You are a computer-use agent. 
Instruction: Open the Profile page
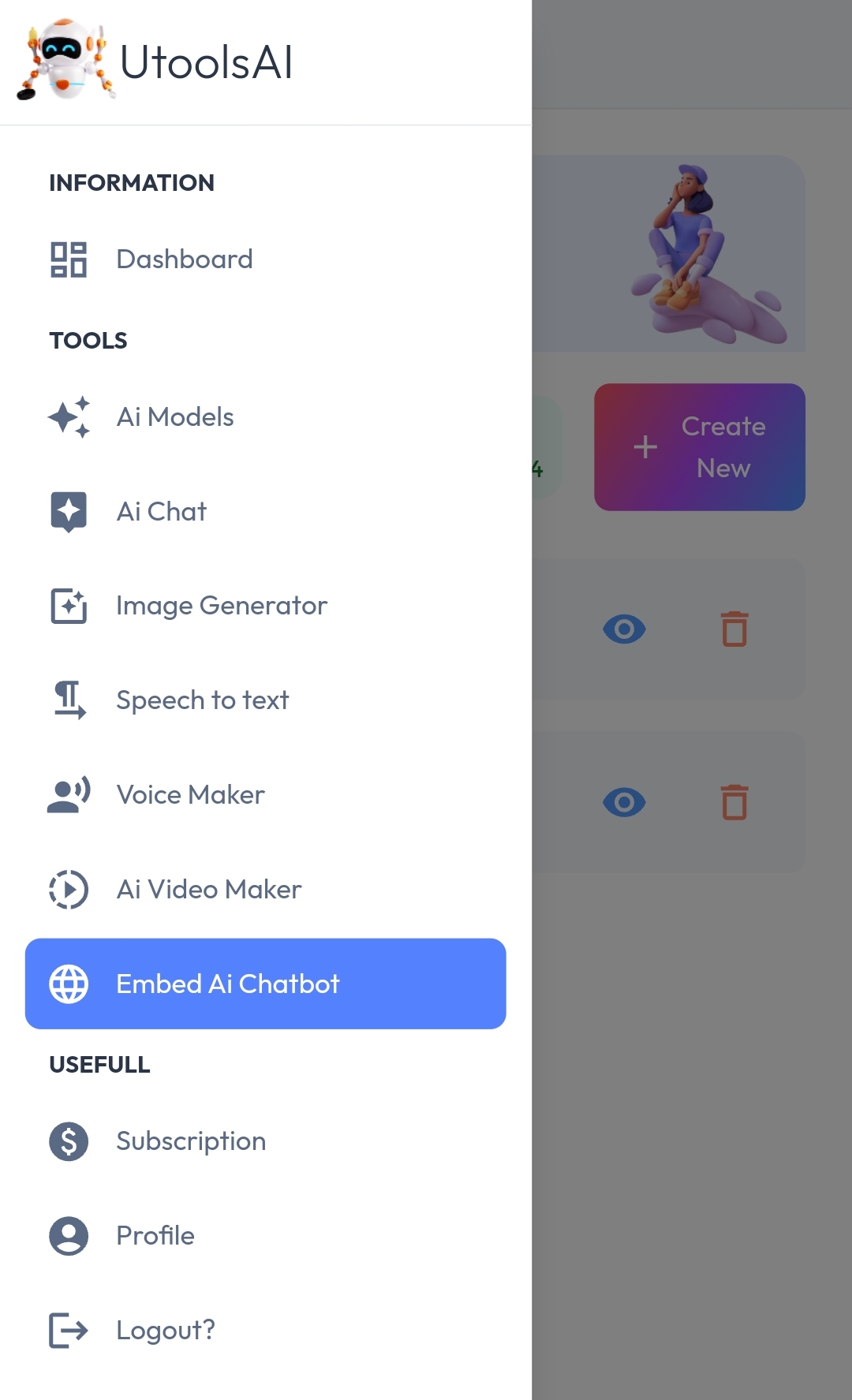coord(155,1236)
